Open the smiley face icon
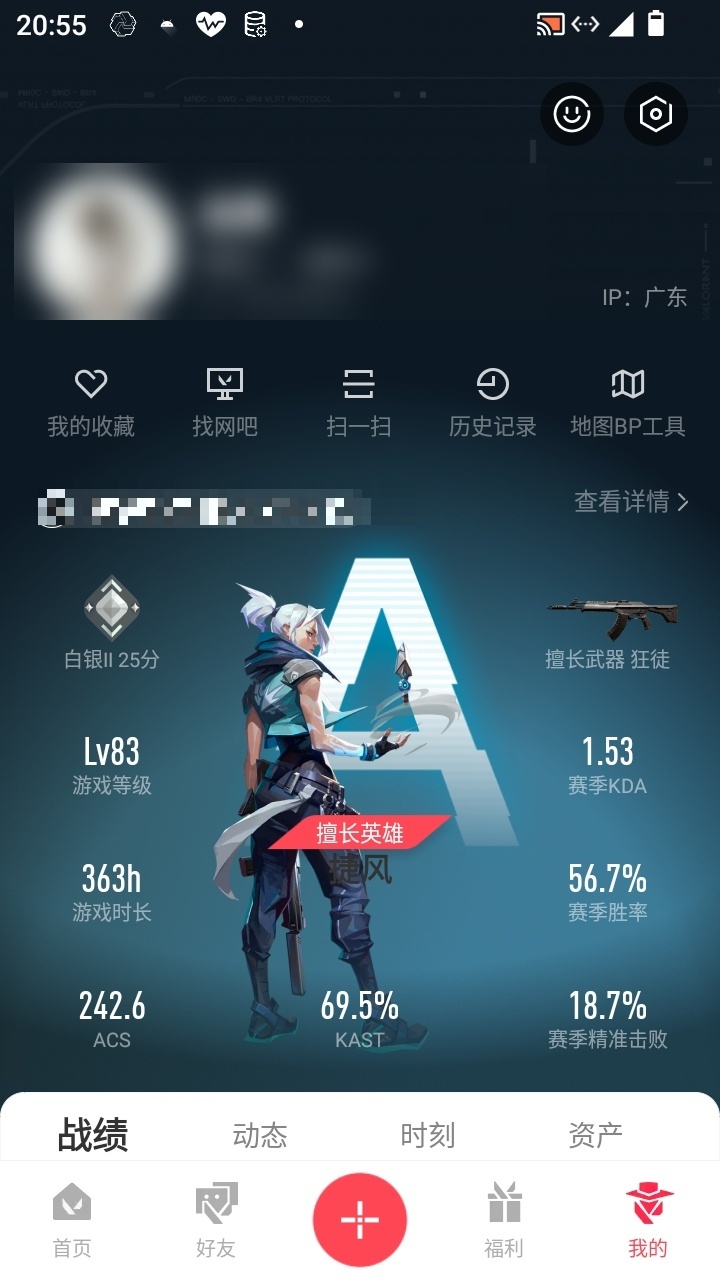This screenshot has height=1280, width=720. pyautogui.click(x=572, y=114)
